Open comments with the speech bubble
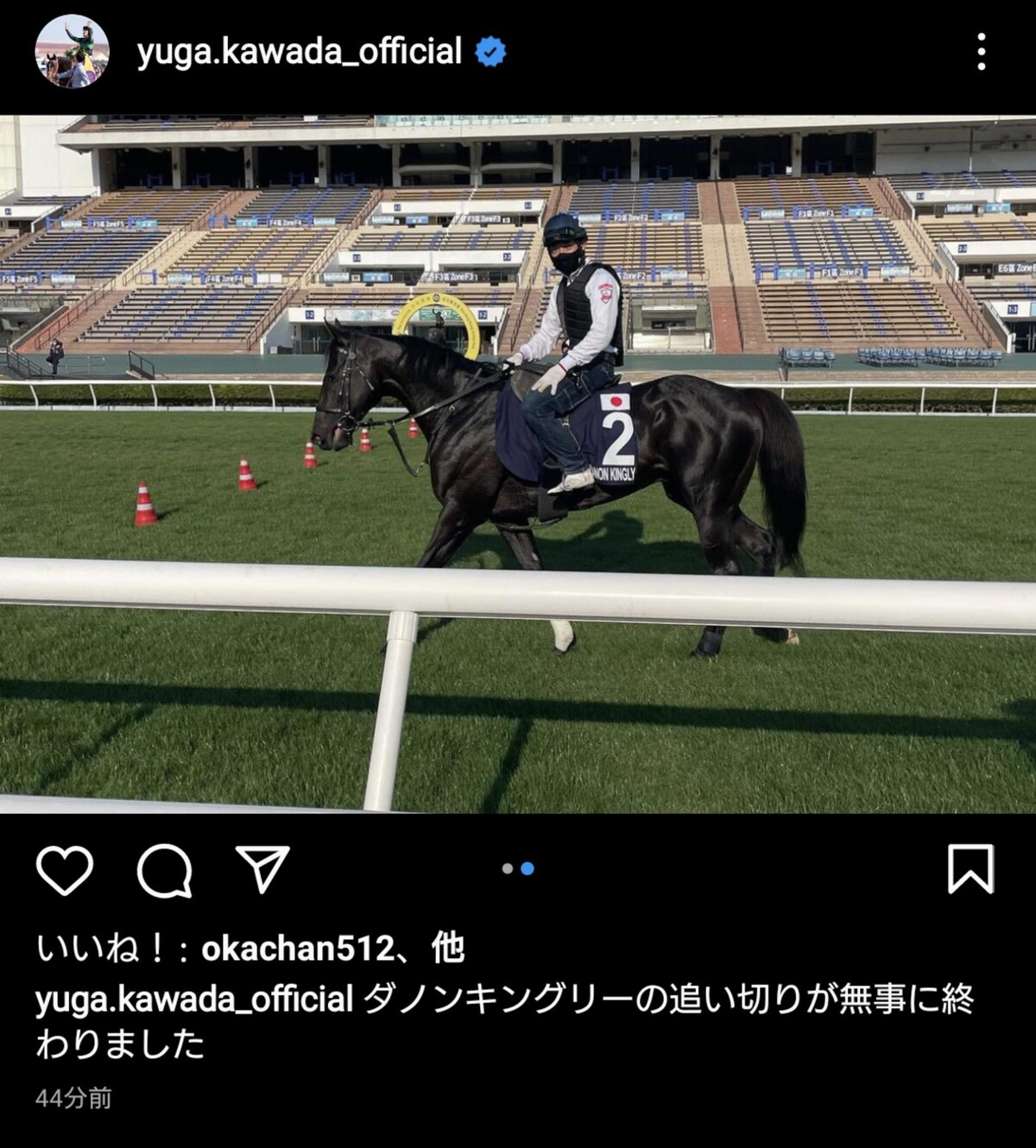The height and width of the screenshot is (1148, 1036). pos(164,869)
